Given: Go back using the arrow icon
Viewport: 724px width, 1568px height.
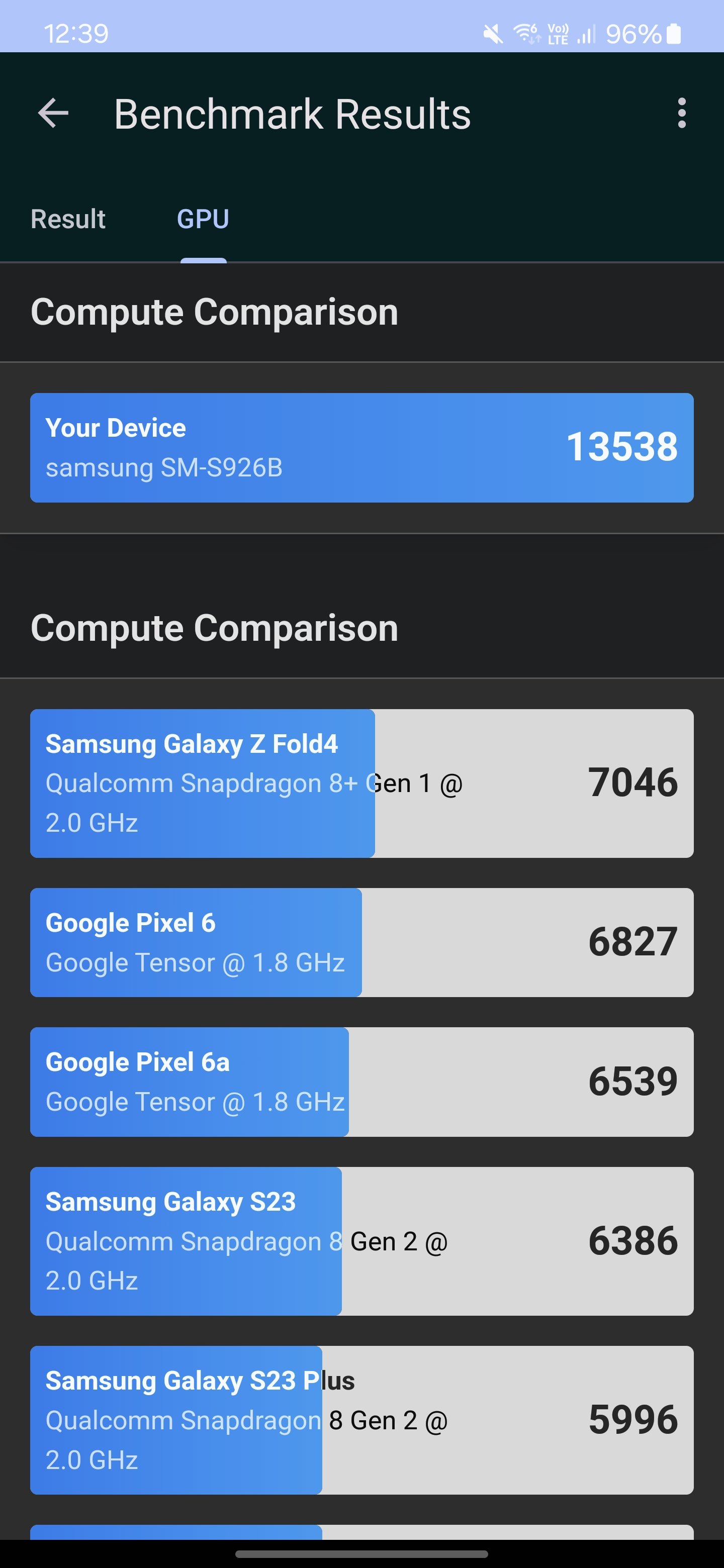Looking at the screenshot, I should pos(53,113).
